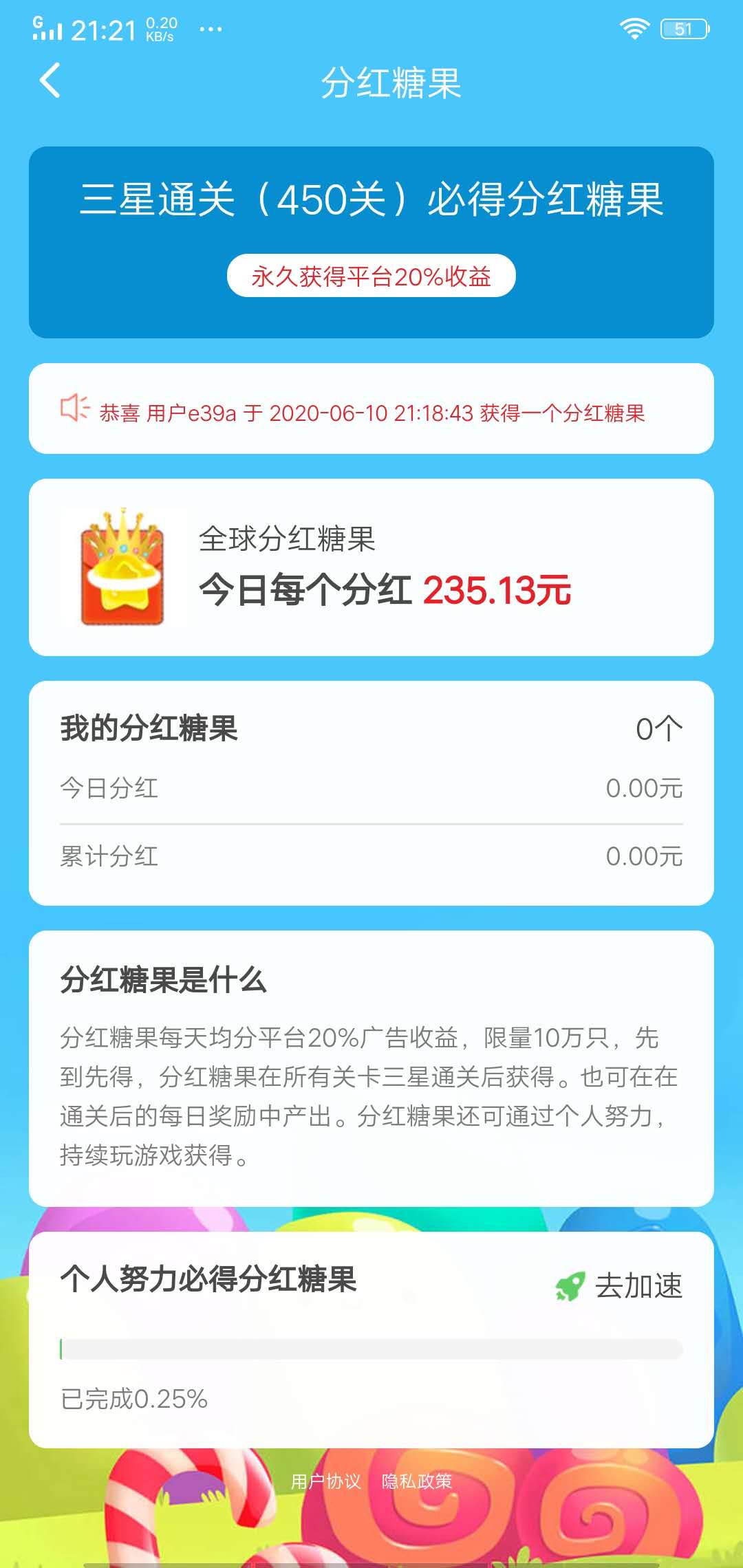Click the 已完成0.25% progress bar

pyautogui.click(x=371, y=1348)
